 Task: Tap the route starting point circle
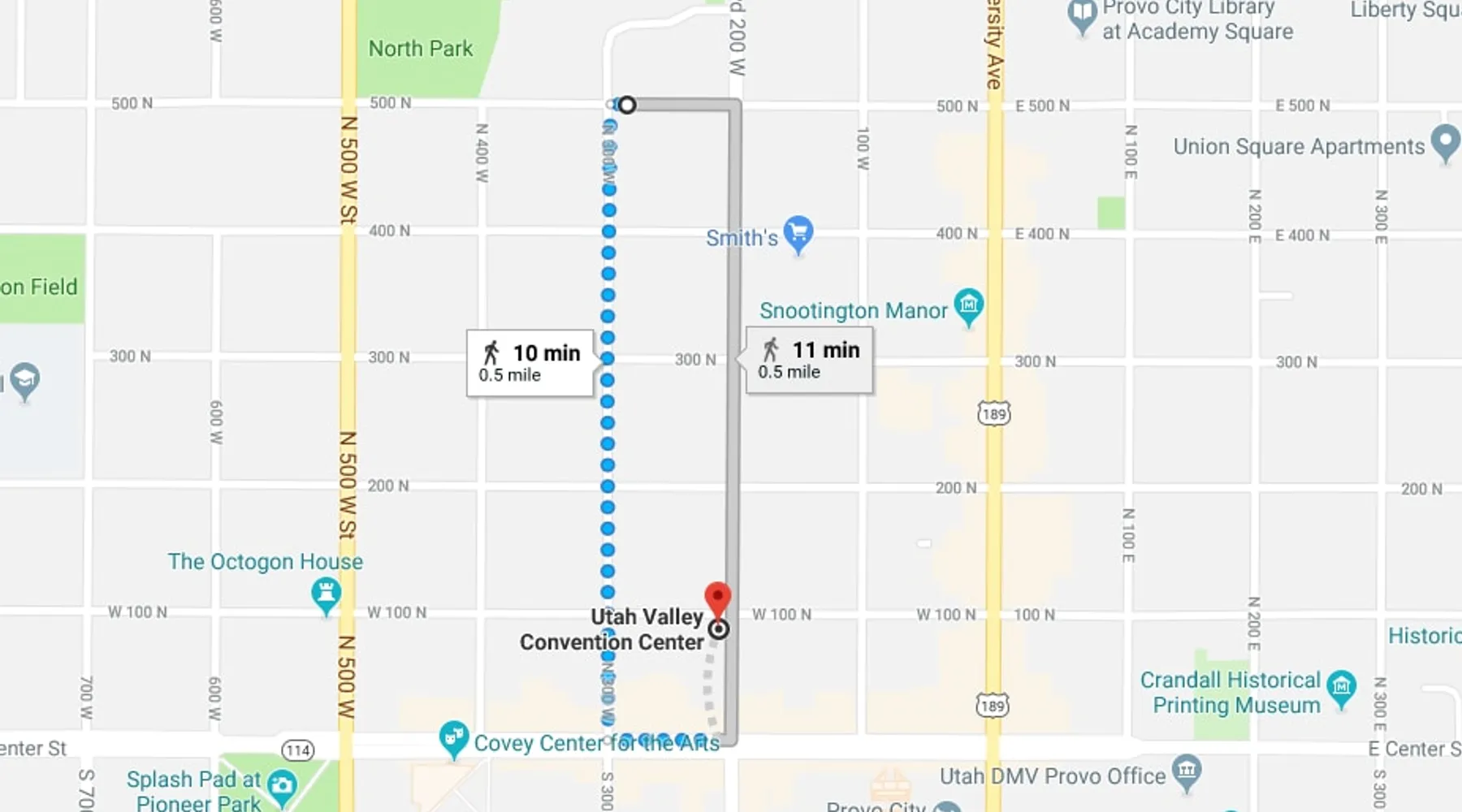coord(626,105)
